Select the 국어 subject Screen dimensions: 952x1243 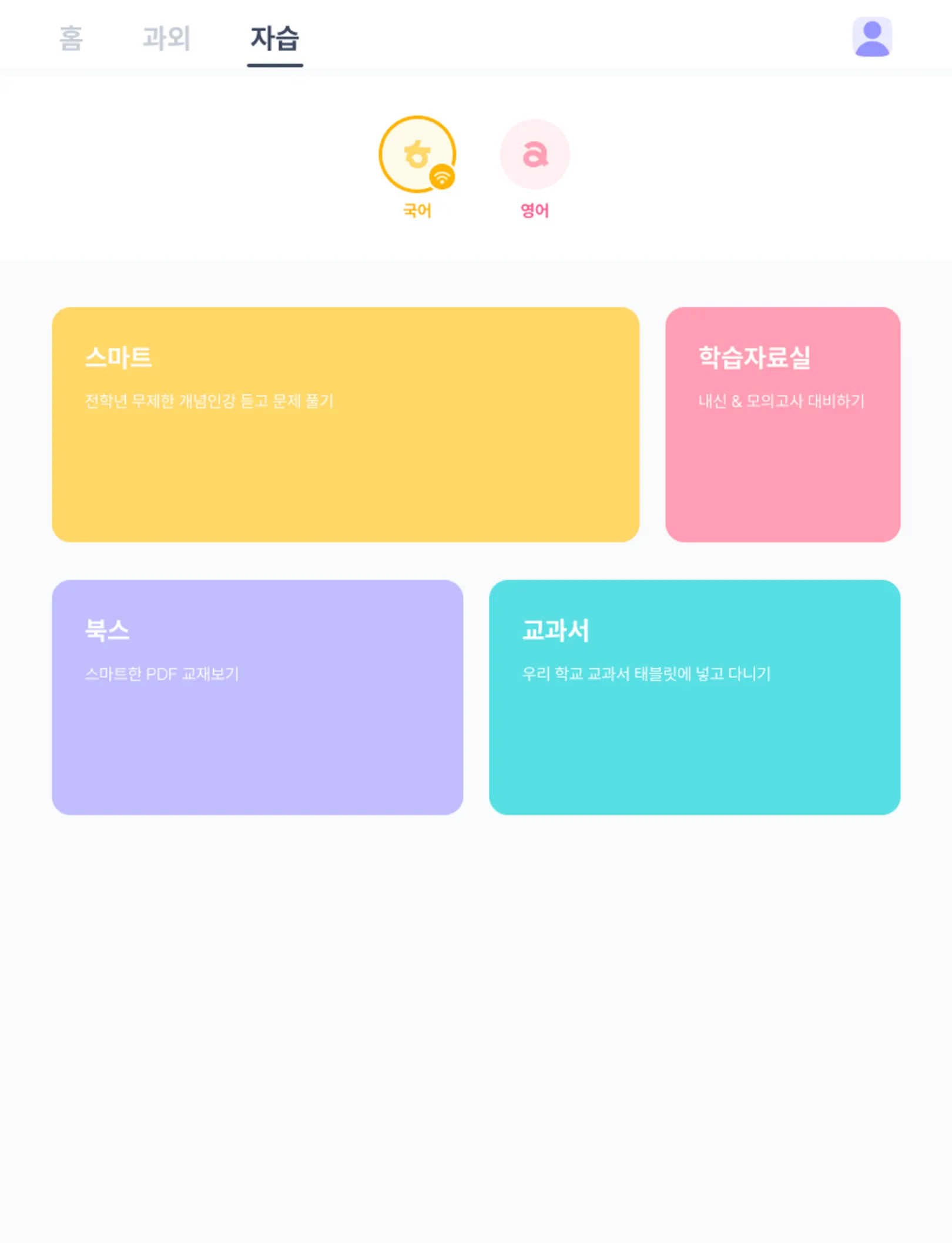tap(417, 155)
